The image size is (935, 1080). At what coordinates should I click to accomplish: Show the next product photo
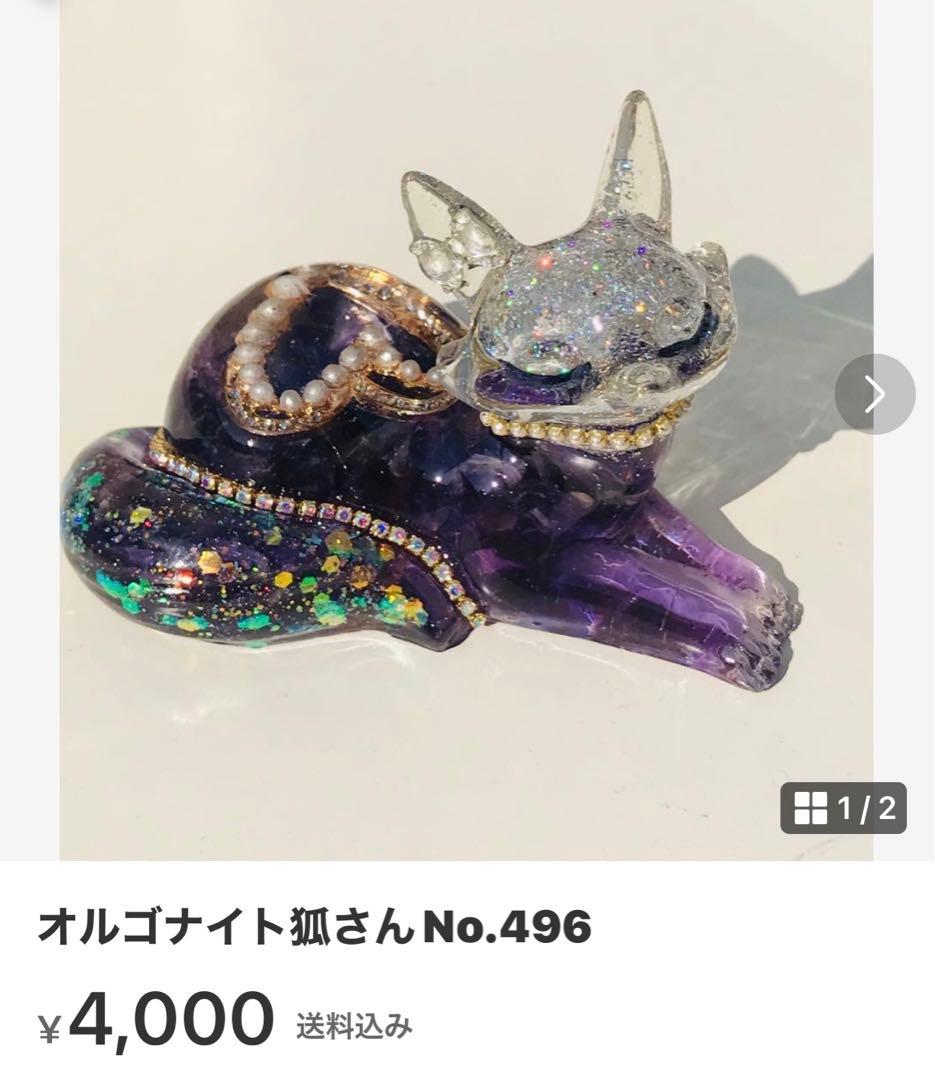point(874,394)
